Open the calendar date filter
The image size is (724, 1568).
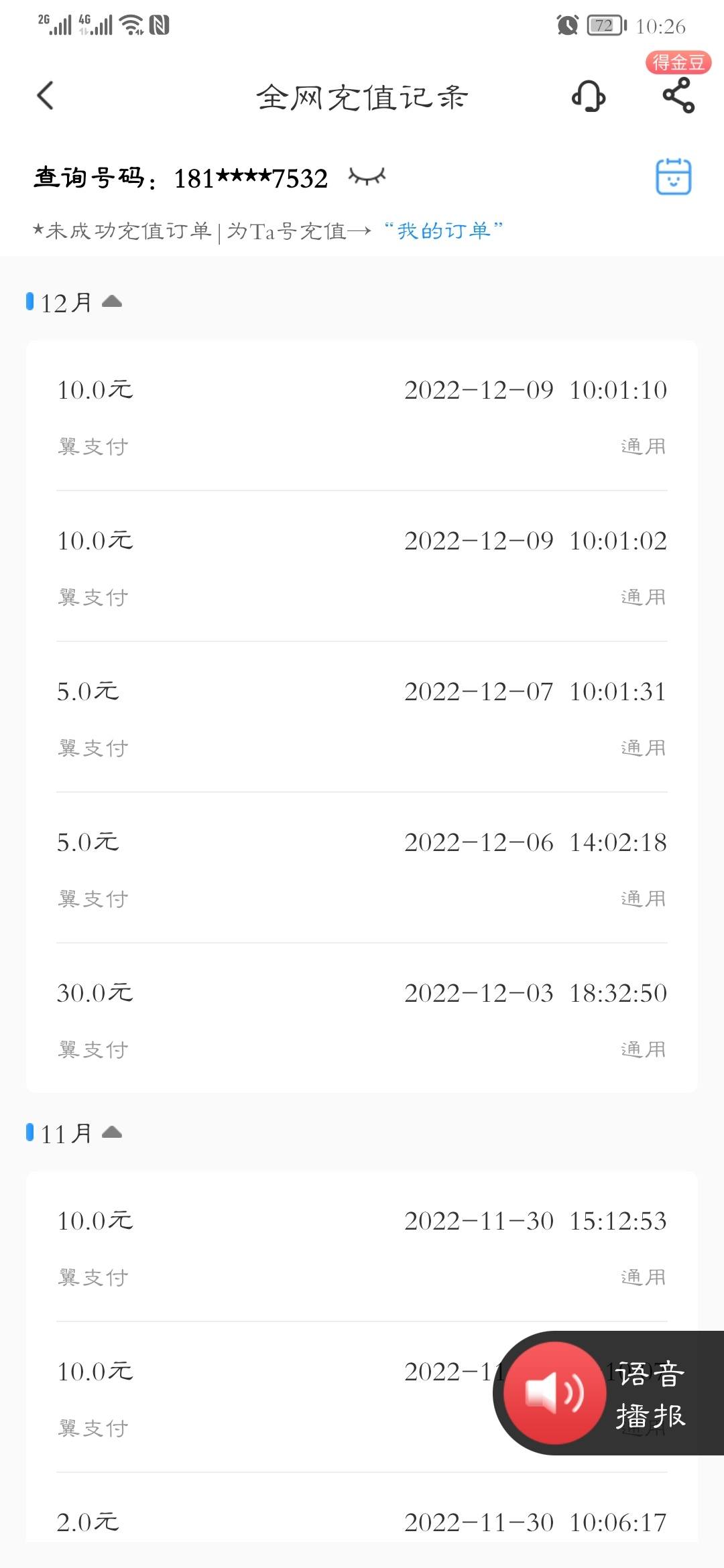[673, 176]
